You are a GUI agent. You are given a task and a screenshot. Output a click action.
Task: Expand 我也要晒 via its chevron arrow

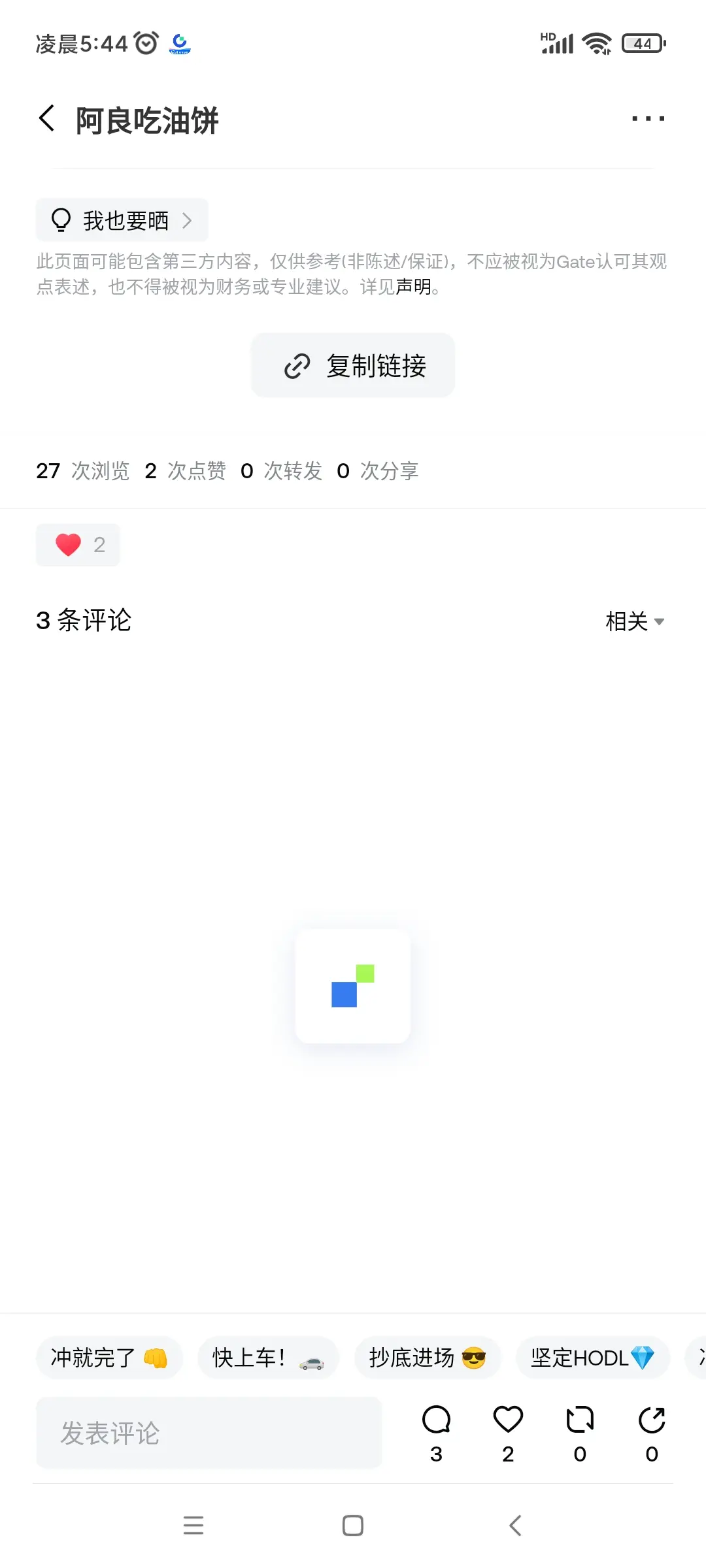(188, 220)
